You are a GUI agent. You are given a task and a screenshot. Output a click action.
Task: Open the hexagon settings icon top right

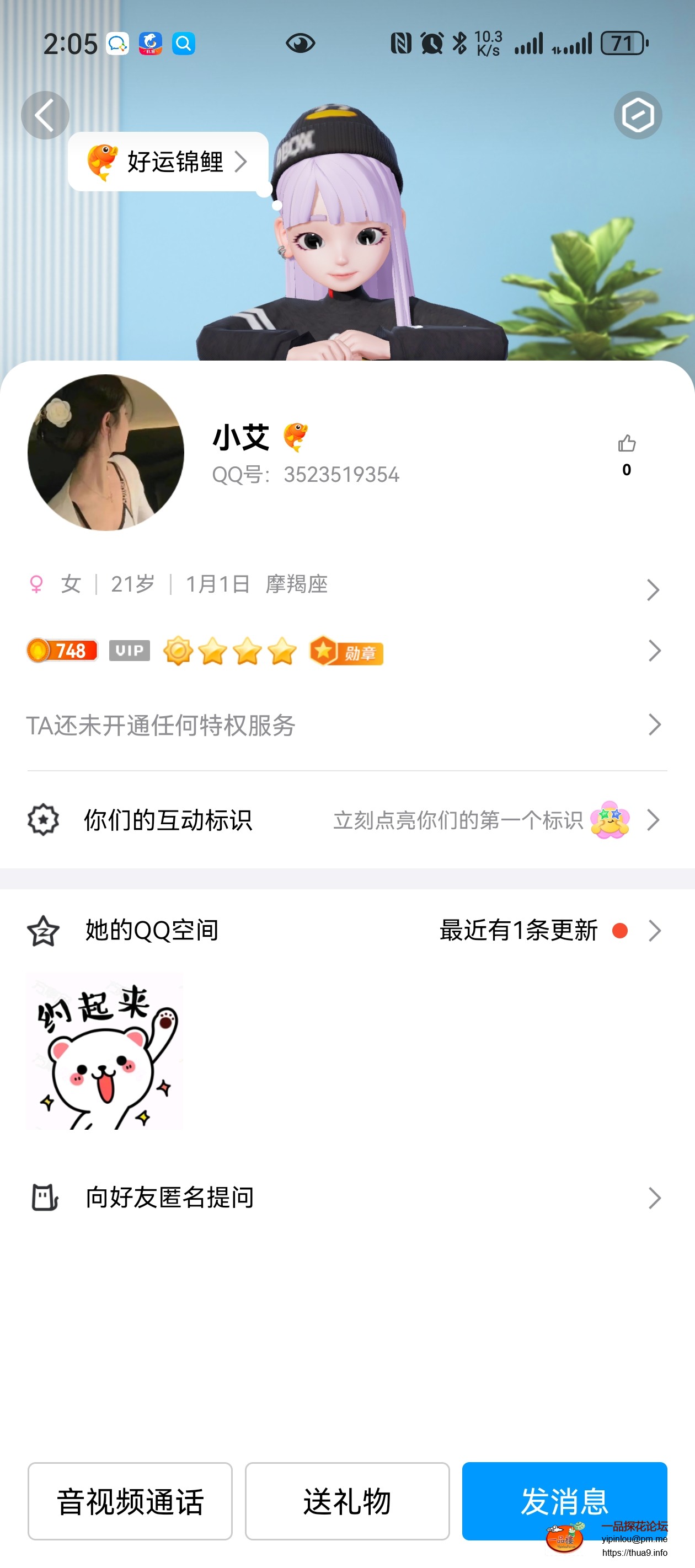tap(638, 115)
